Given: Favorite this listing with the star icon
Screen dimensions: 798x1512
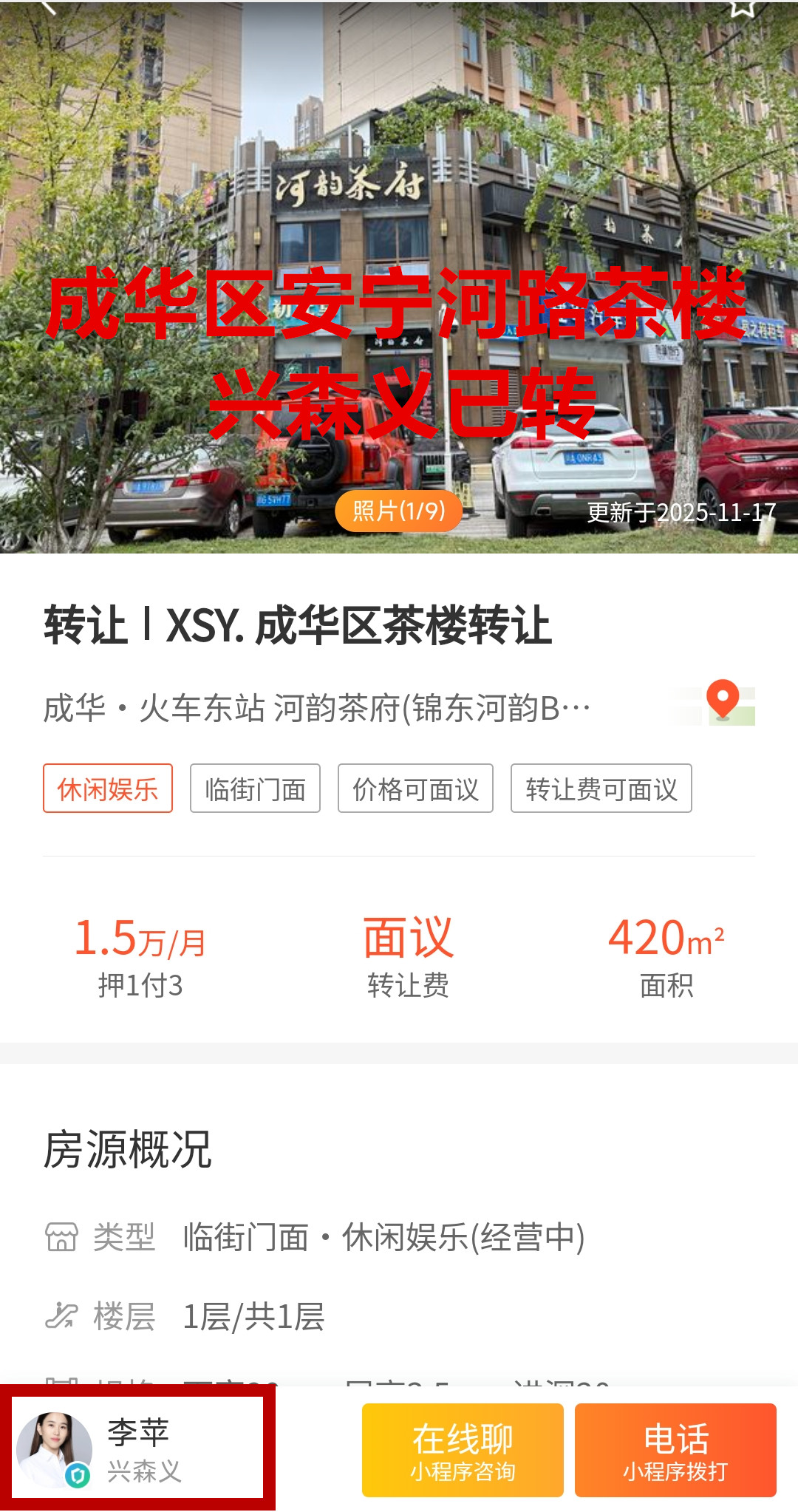Looking at the screenshot, I should coord(741,7).
